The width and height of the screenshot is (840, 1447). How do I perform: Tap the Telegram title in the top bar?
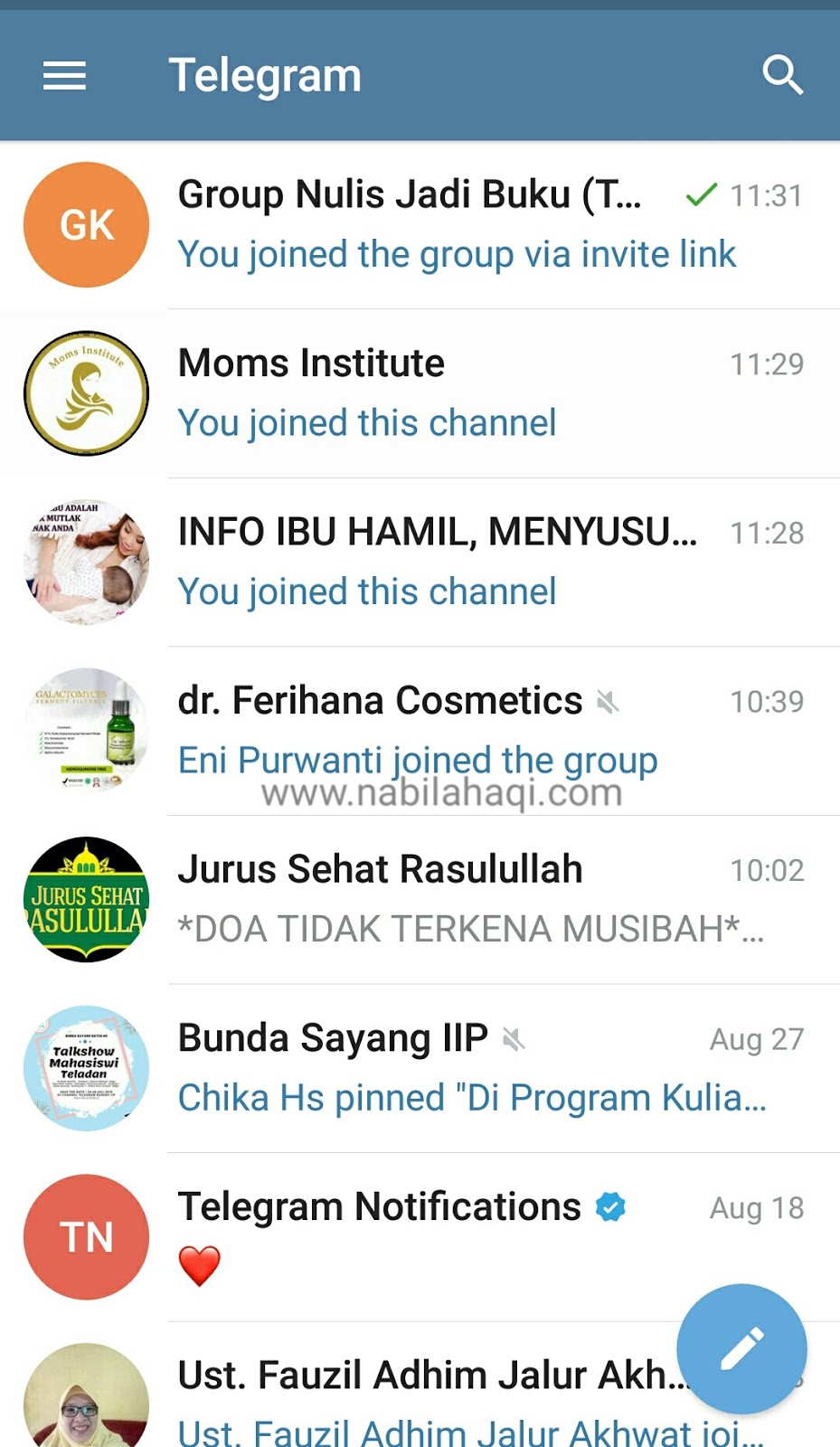click(x=266, y=75)
